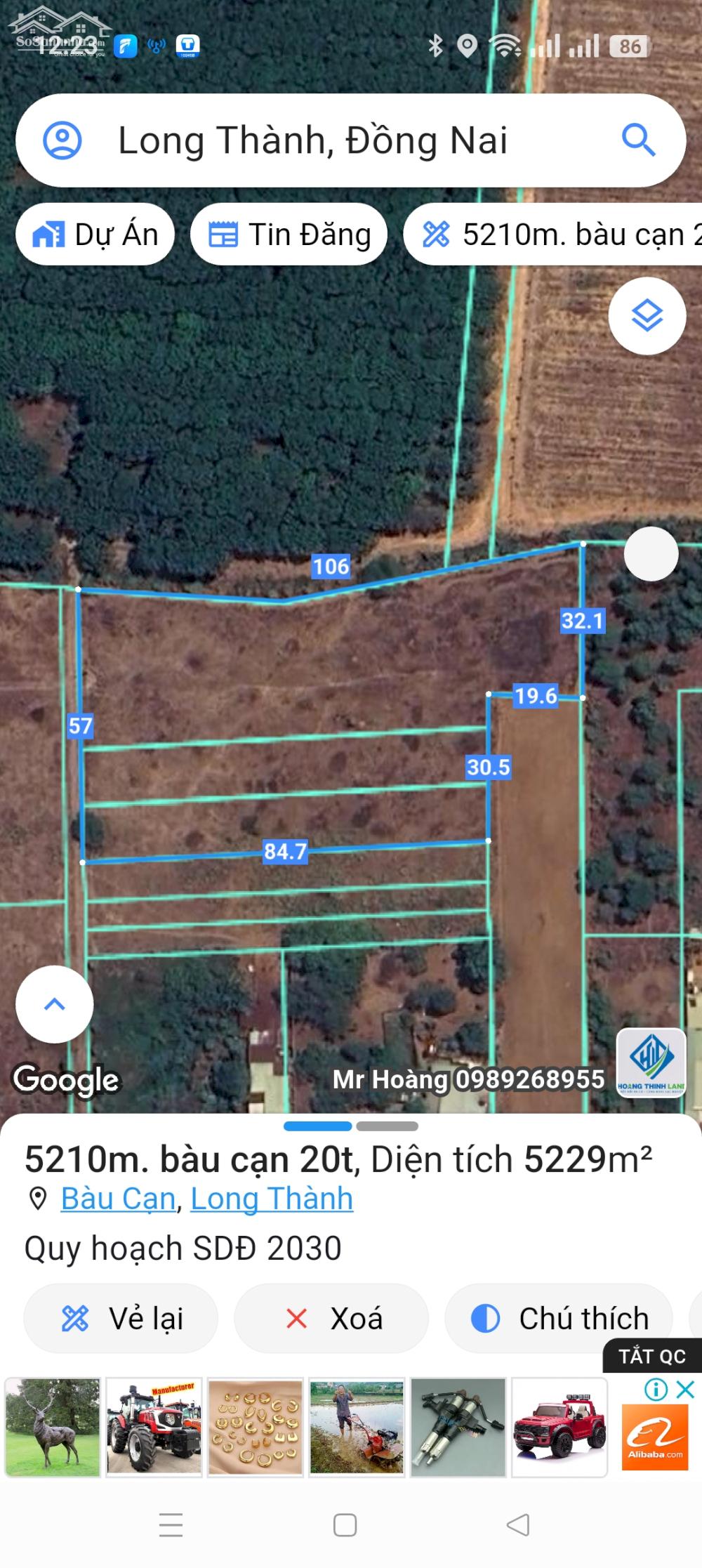Open the deer statue ad
The height and width of the screenshot is (1568, 702).
click(x=53, y=1427)
